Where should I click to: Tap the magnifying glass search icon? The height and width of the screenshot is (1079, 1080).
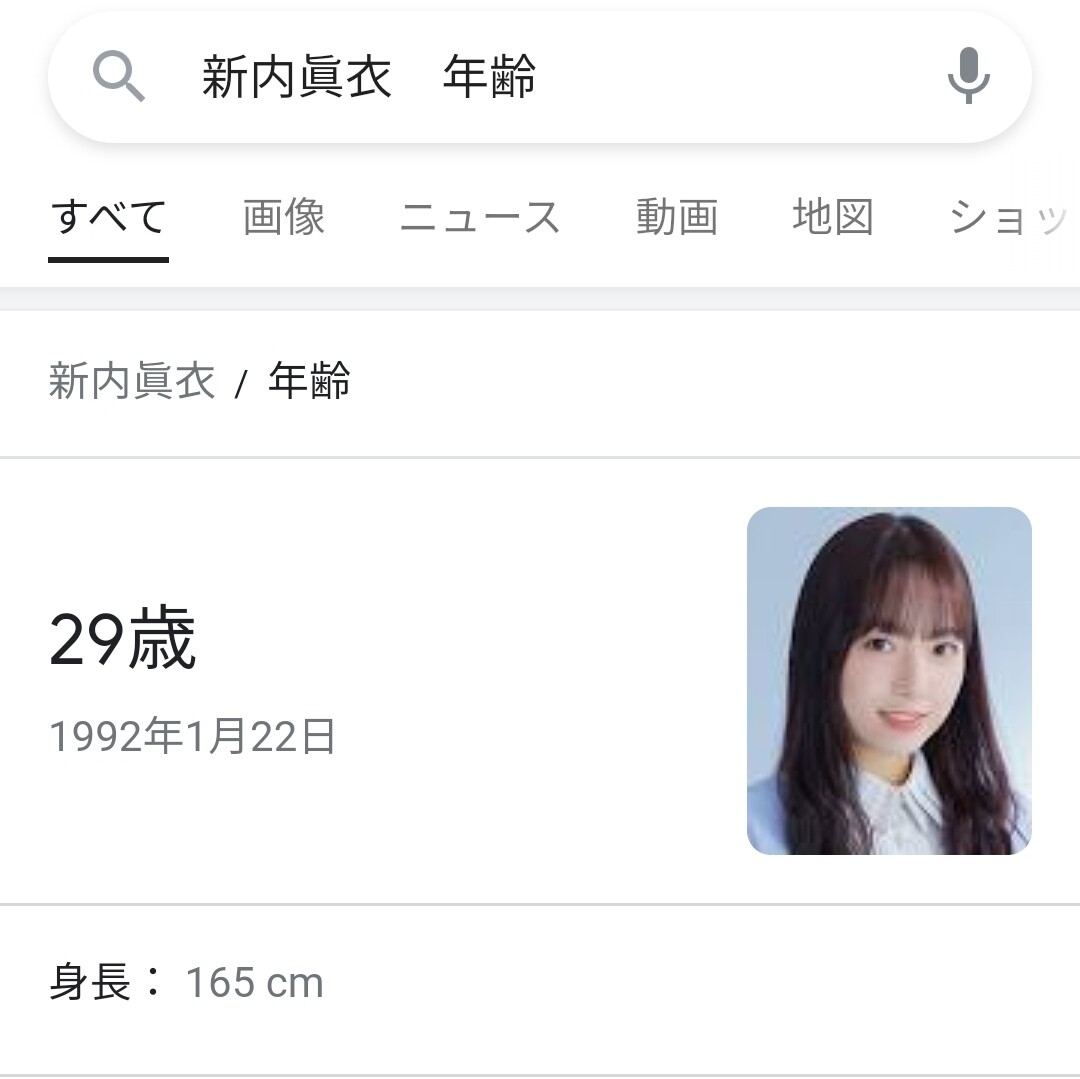(x=118, y=76)
